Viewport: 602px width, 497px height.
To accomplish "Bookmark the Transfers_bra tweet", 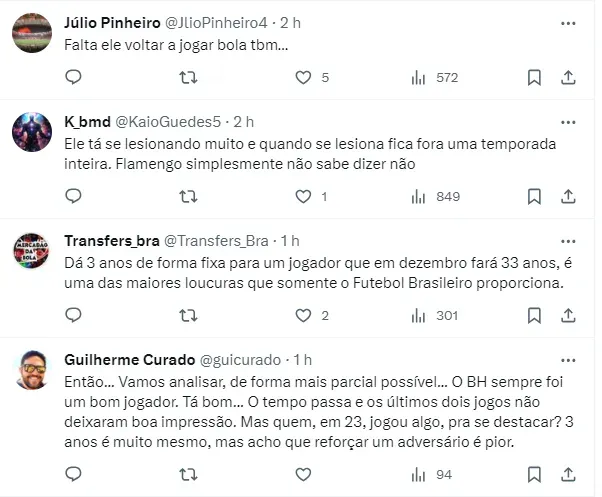I will [x=534, y=316].
